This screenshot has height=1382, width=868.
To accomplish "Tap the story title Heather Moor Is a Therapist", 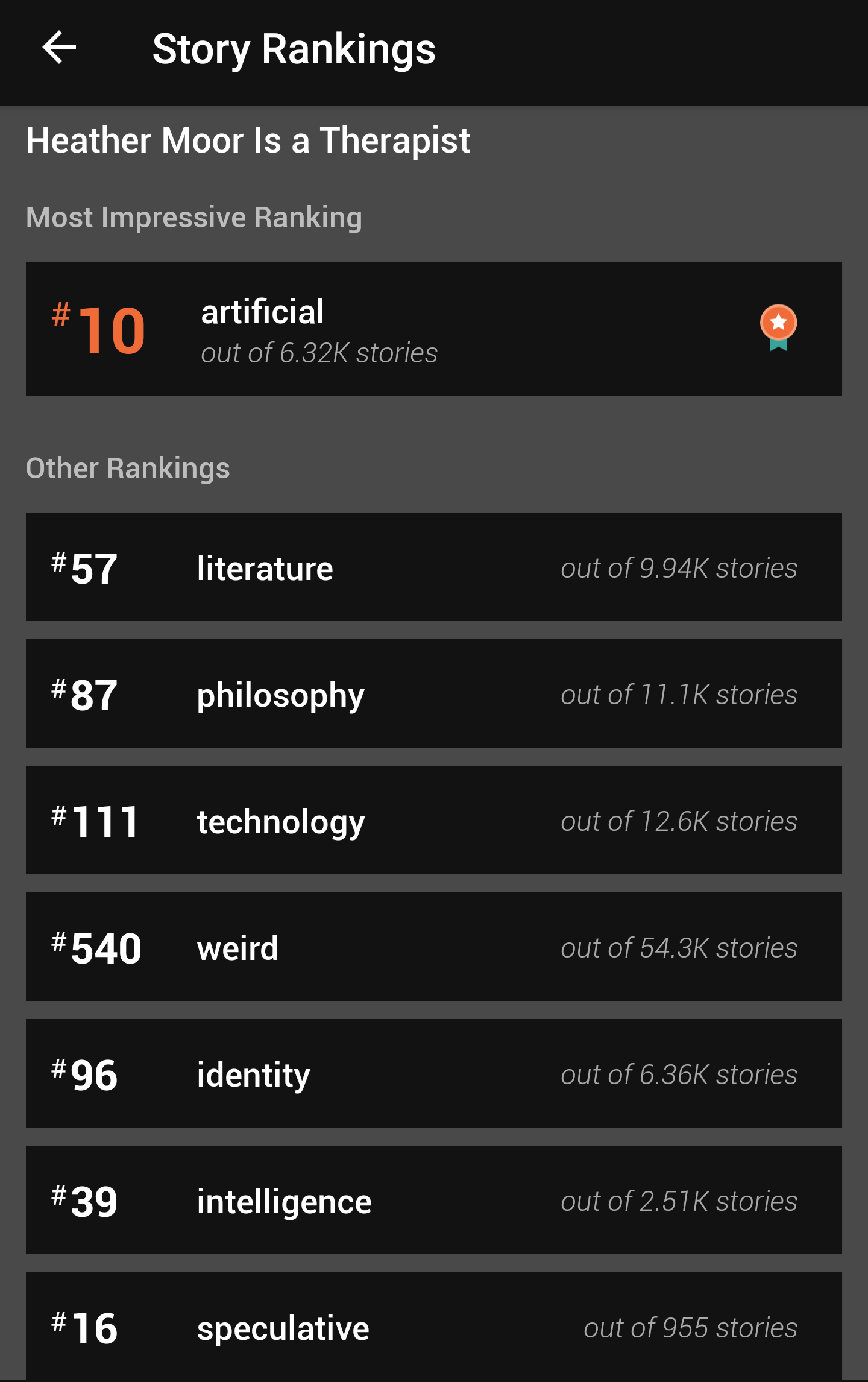I will pyautogui.click(x=248, y=140).
